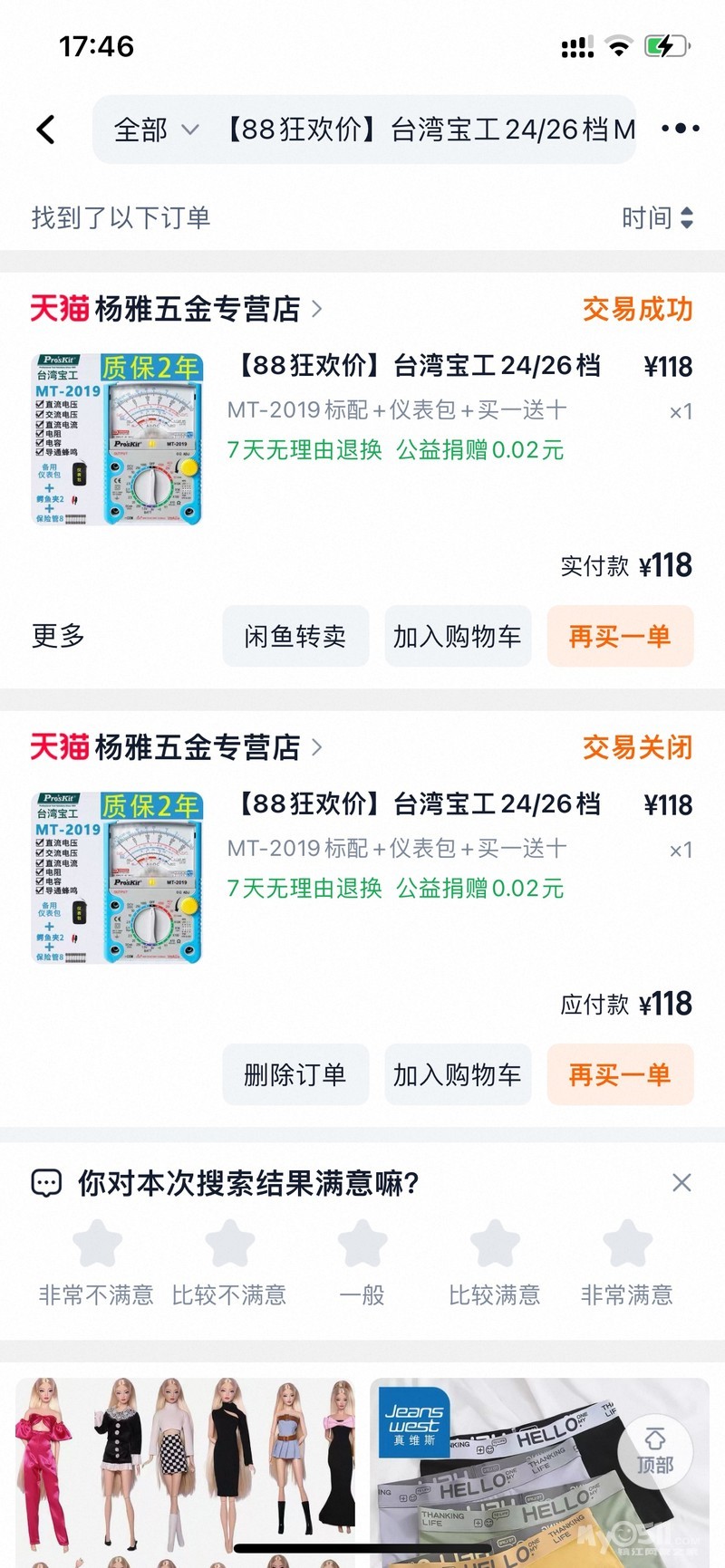Image resolution: width=725 pixels, height=1568 pixels.
Task: Tap 再买一单 on the 交易成功 order
Action: [x=620, y=636]
